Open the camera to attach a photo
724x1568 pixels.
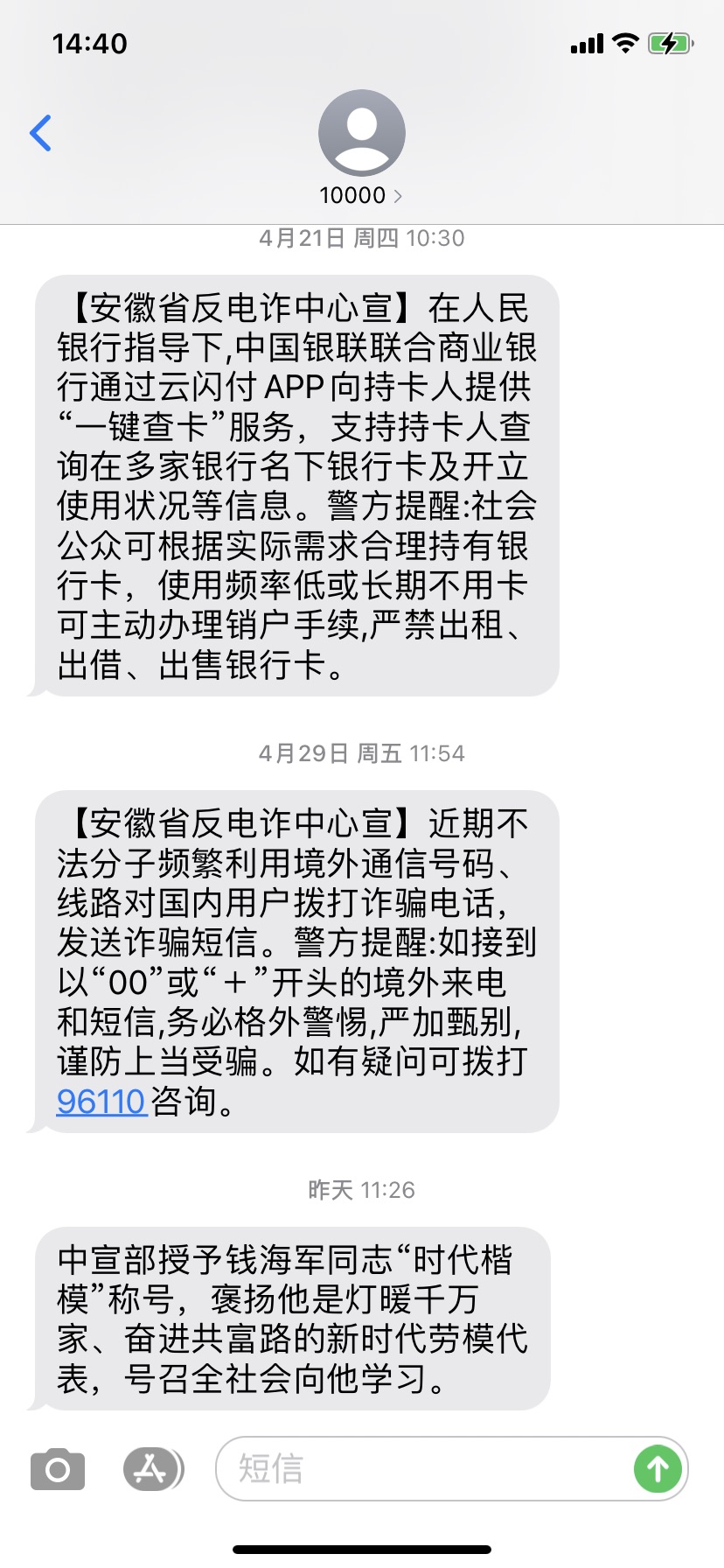pyautogui.click(x=58, y=1469)
